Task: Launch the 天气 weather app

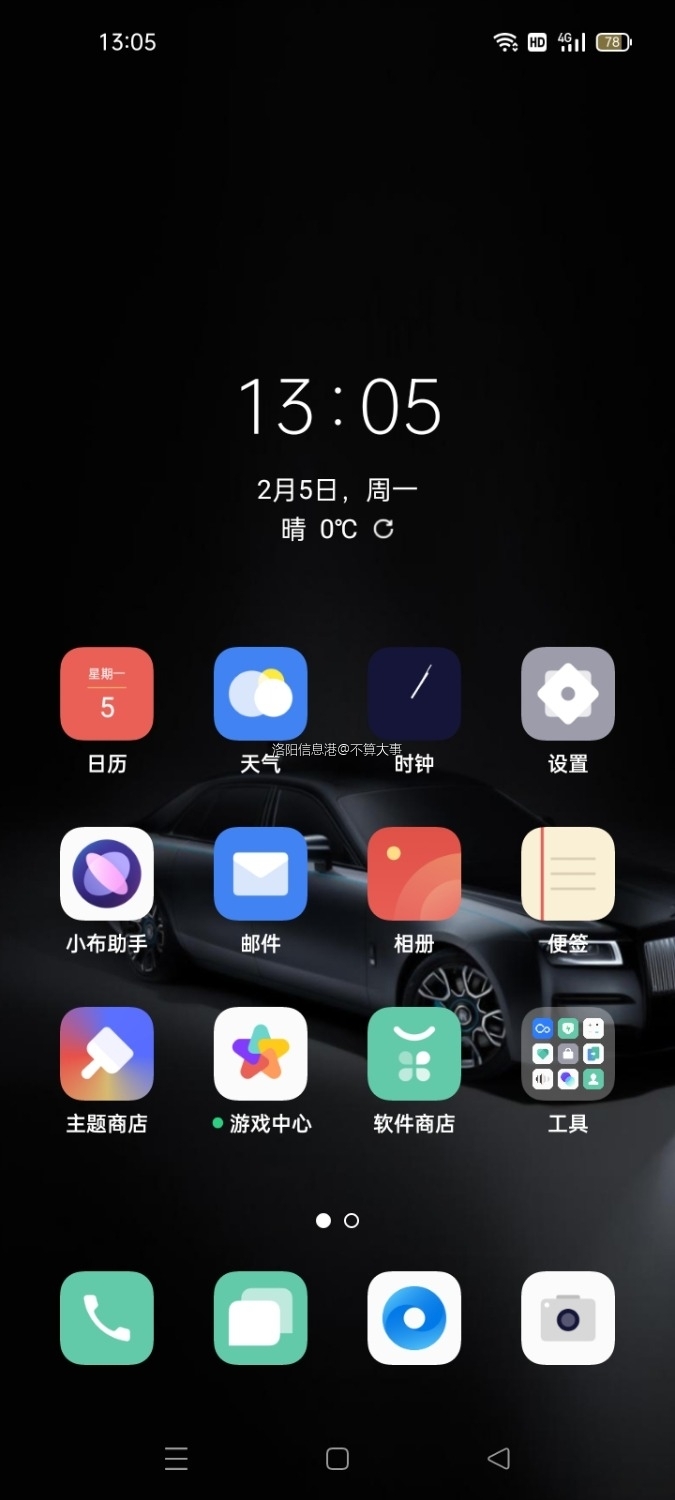Action: click(x=260, y=694)
